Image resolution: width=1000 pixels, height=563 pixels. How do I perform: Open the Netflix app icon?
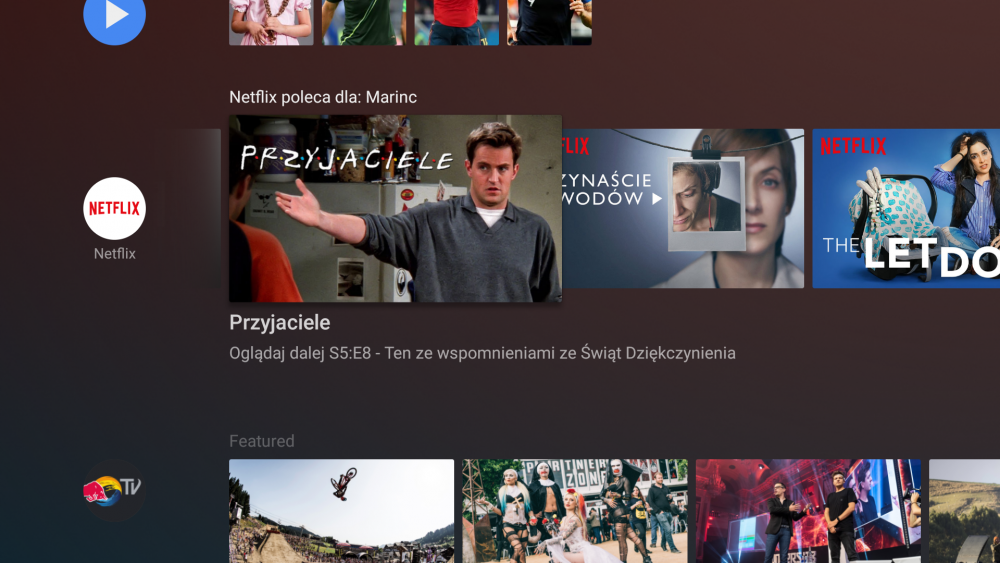[114, 208]
